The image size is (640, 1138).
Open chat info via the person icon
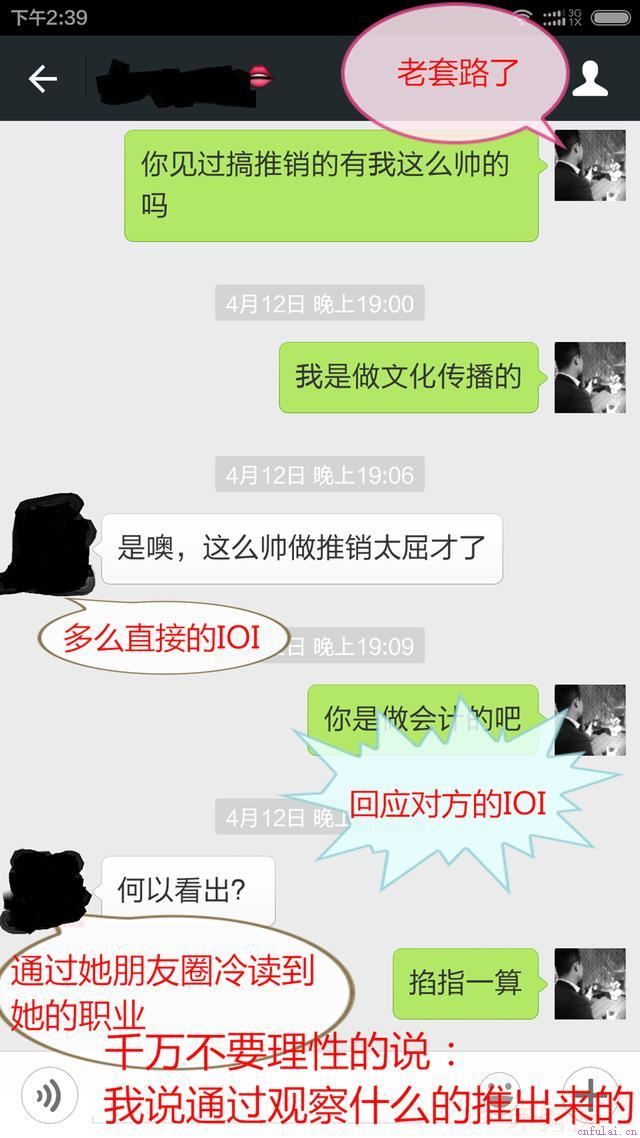coord(590,79)
